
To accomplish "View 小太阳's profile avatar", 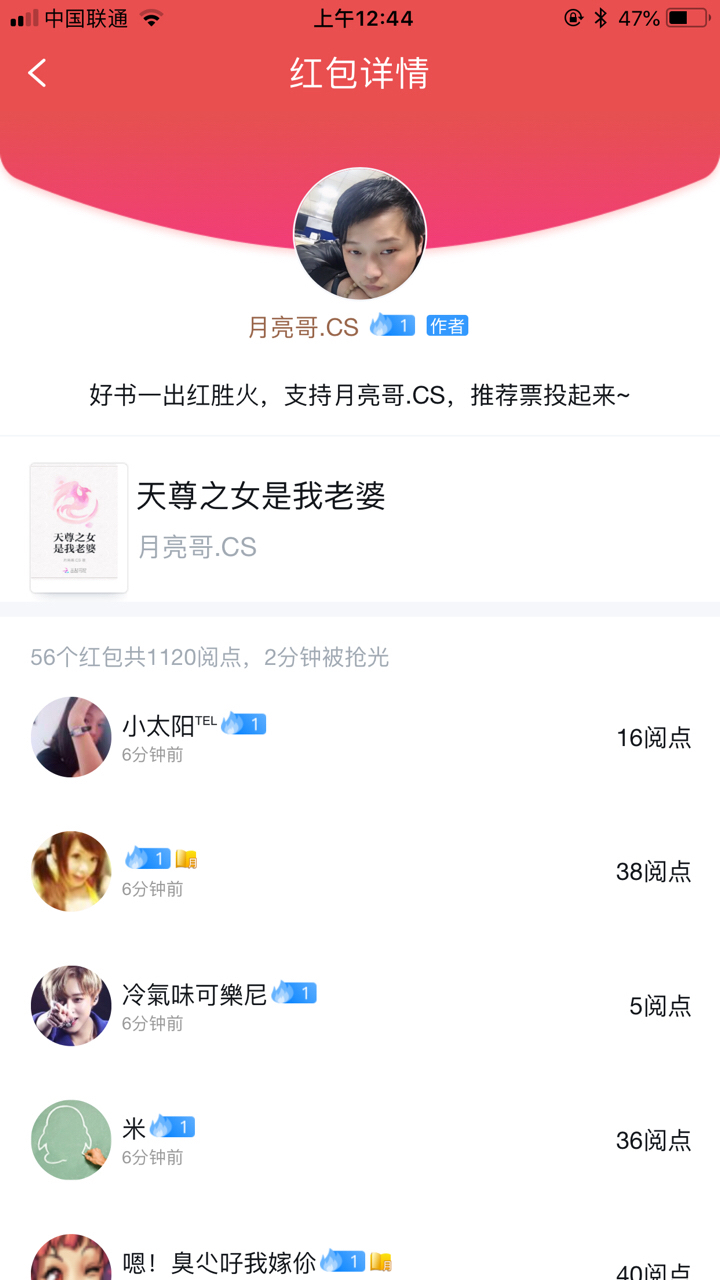I will [71, 737].
